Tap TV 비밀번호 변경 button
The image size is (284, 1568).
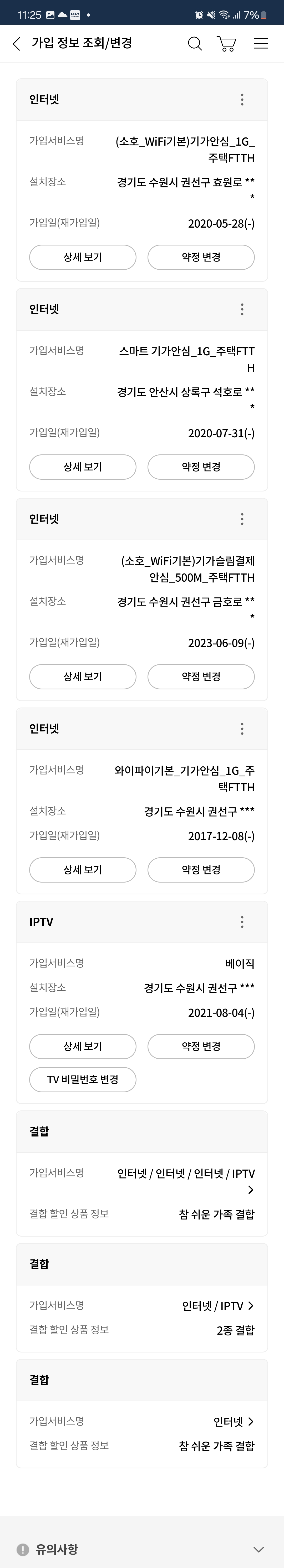click(x=83, y=1079)
